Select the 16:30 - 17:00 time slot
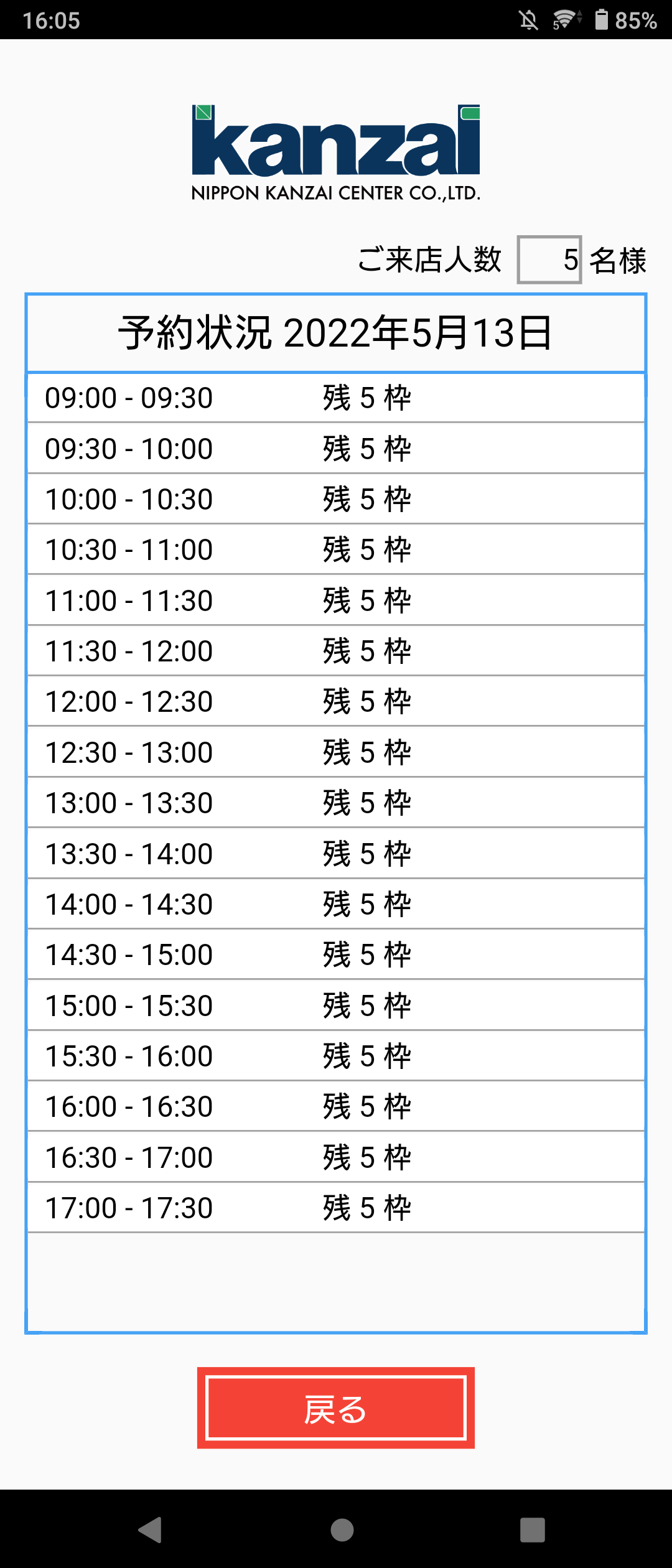Screen dimensions: 672x1568 pos(336,1157)
